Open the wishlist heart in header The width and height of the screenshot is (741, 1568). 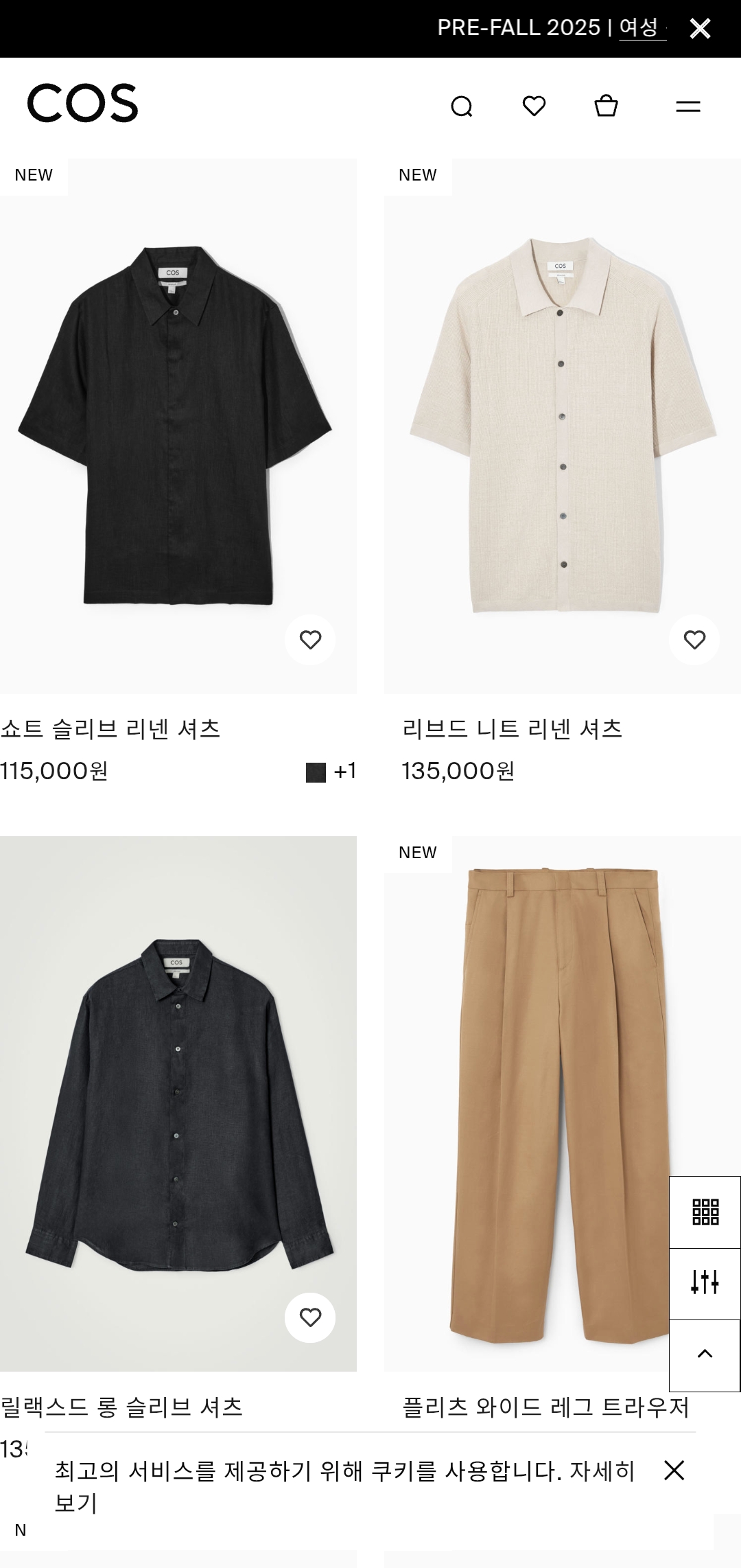(x=534, y=106)
